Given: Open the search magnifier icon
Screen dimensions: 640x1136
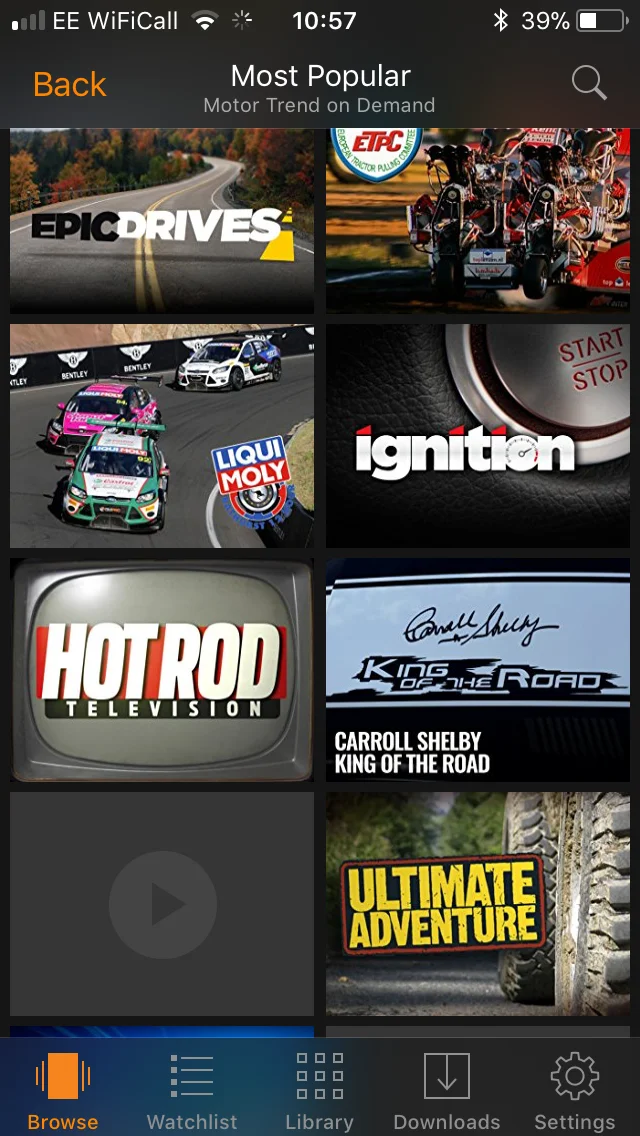Looking at the screenshot, I should (589, 83).
